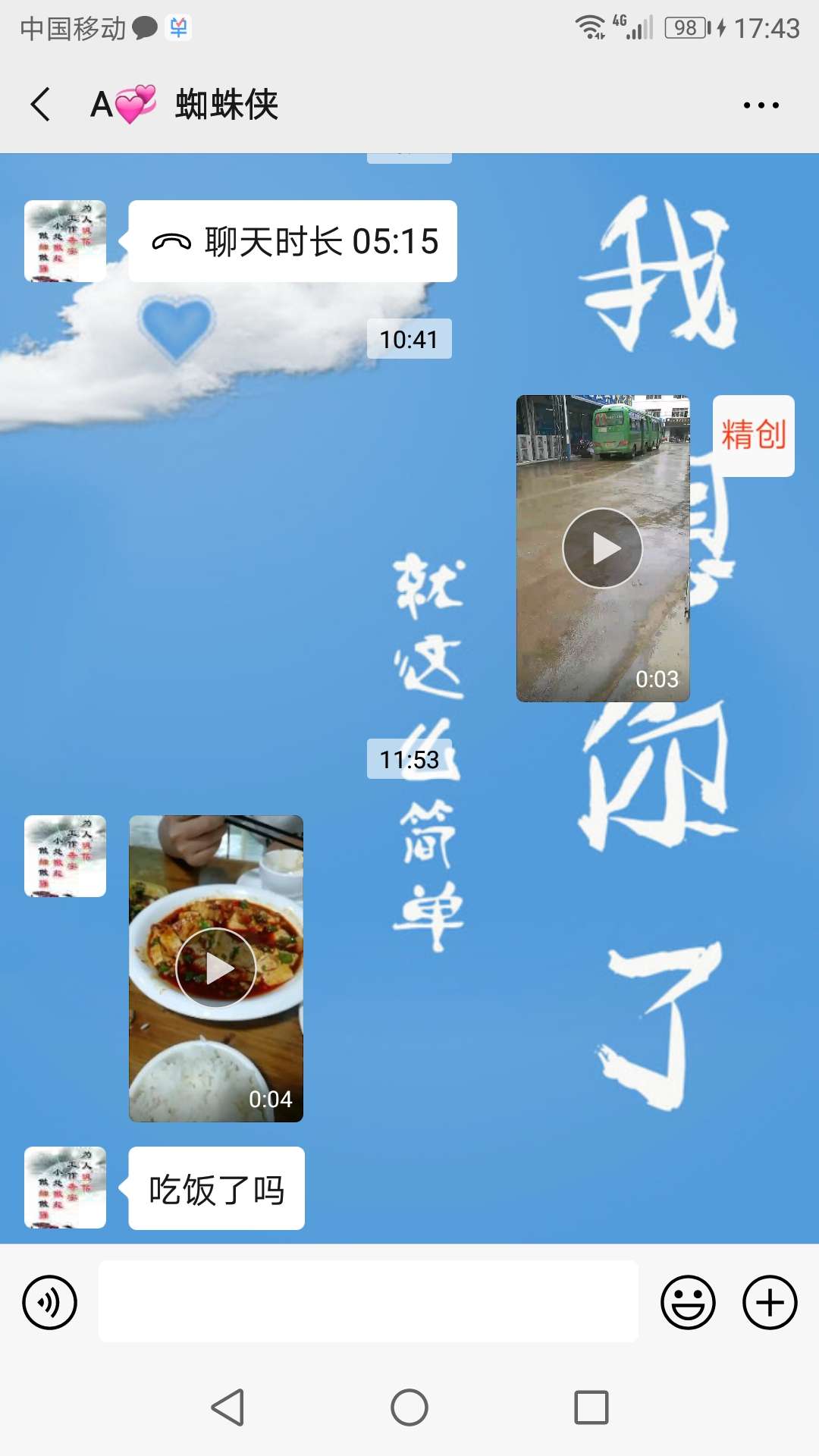Open chat settings via the three-dot icon
This screenshot has height=1456, width=819.
click(762, 104)
